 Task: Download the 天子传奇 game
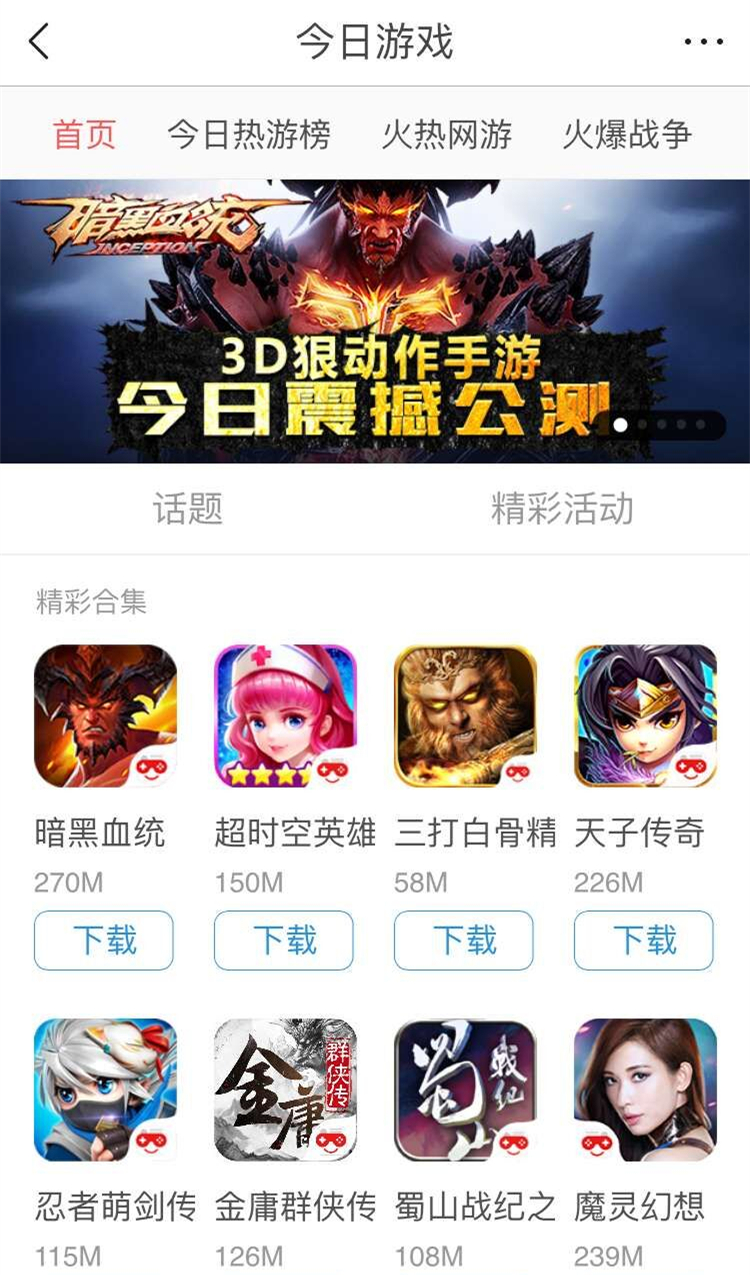click(644, 940)
